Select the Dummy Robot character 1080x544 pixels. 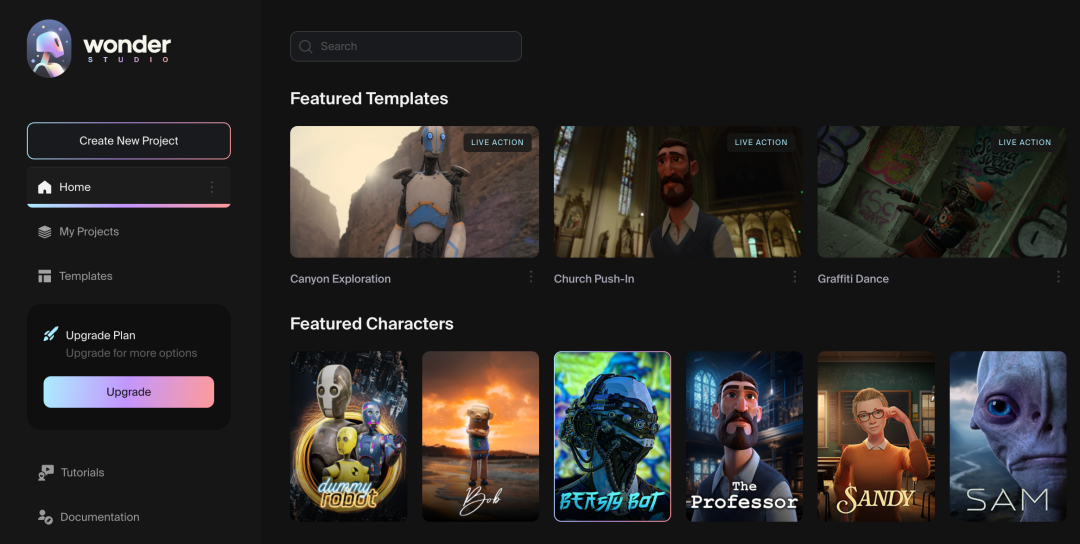tap(349, 436)
